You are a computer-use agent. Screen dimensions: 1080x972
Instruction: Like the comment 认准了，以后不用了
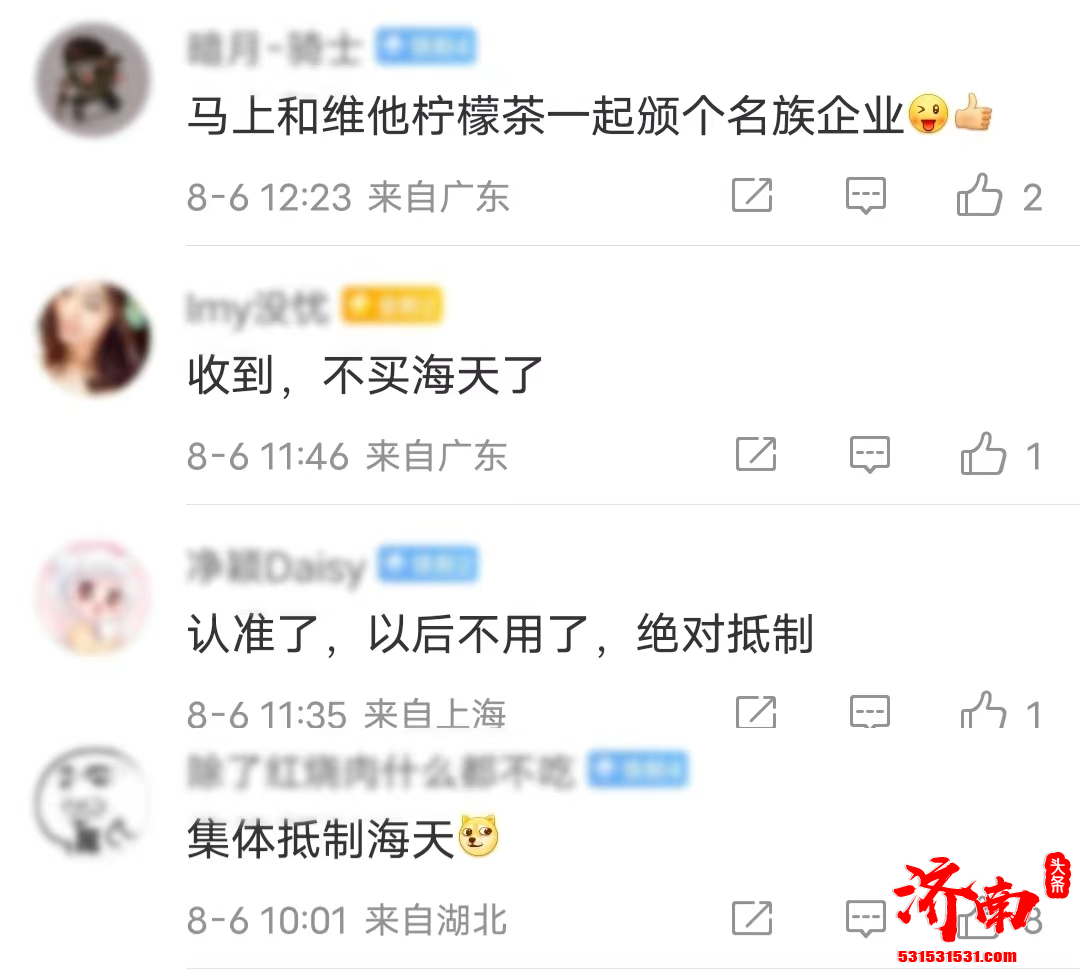(x=984, y=710)
